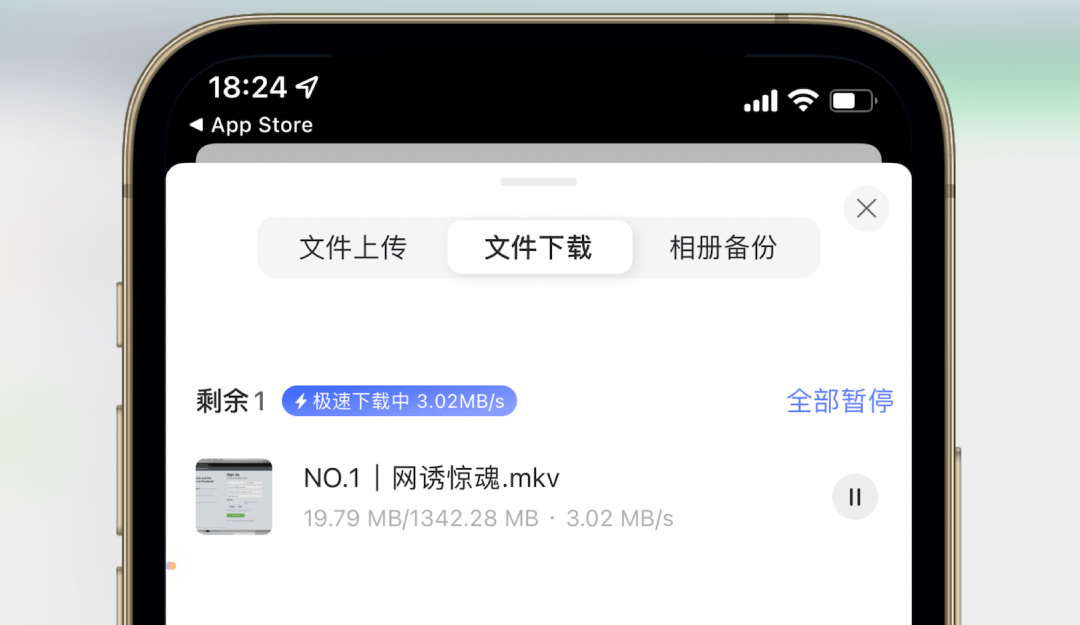Return to App Store via the back link

click(252, 125)
